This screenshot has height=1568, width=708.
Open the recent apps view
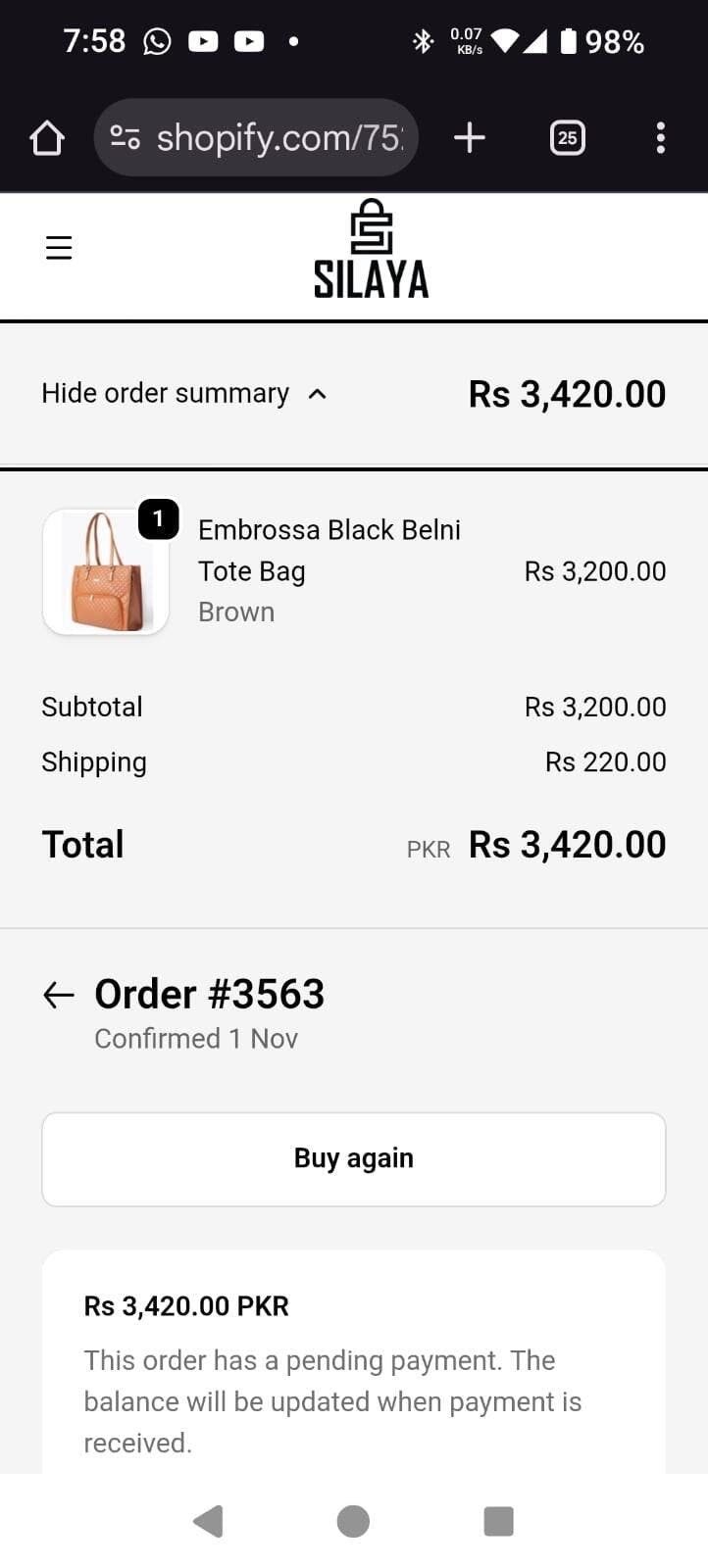point(498,1521)
